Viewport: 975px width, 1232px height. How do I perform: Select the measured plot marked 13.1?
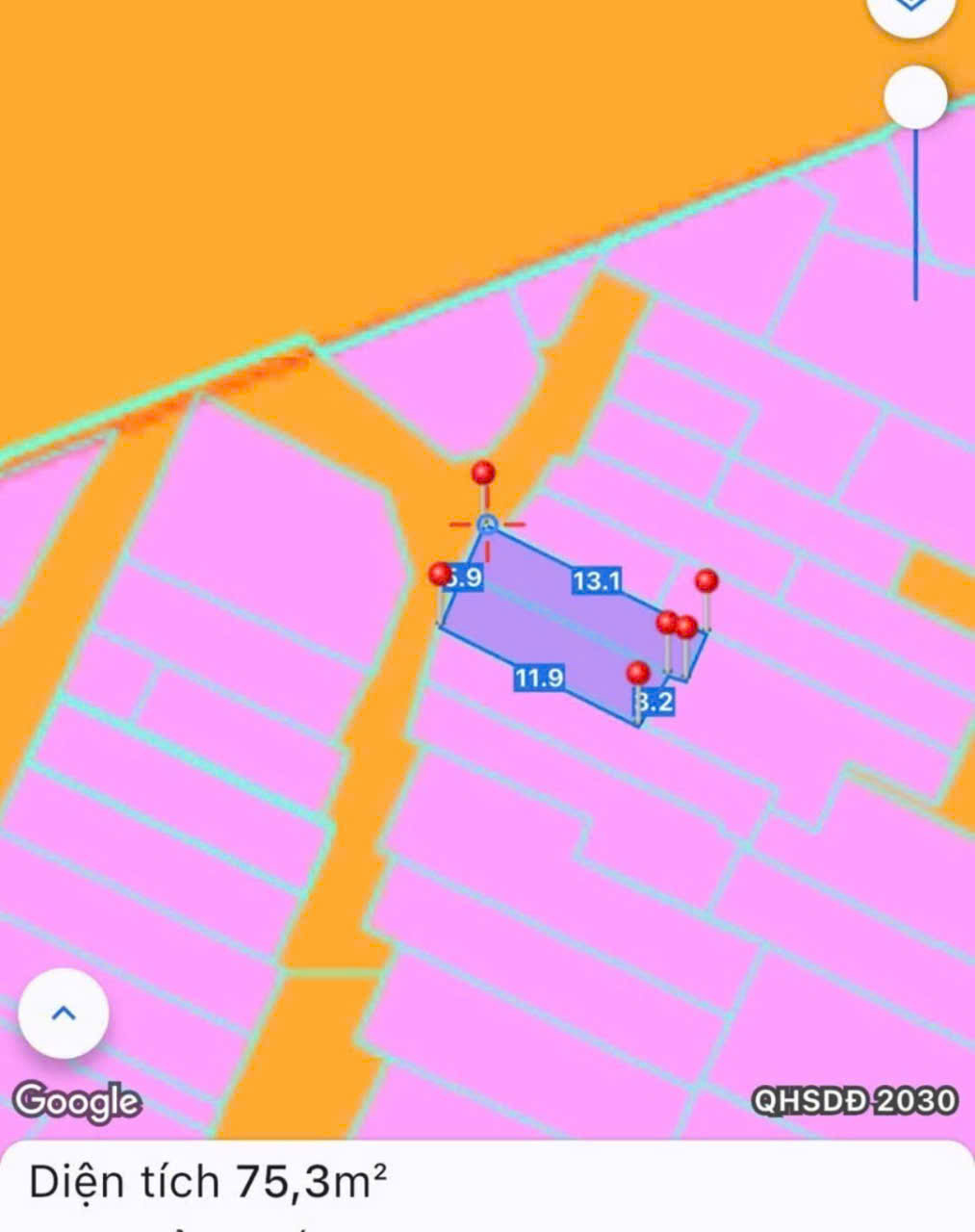(568, 623)
